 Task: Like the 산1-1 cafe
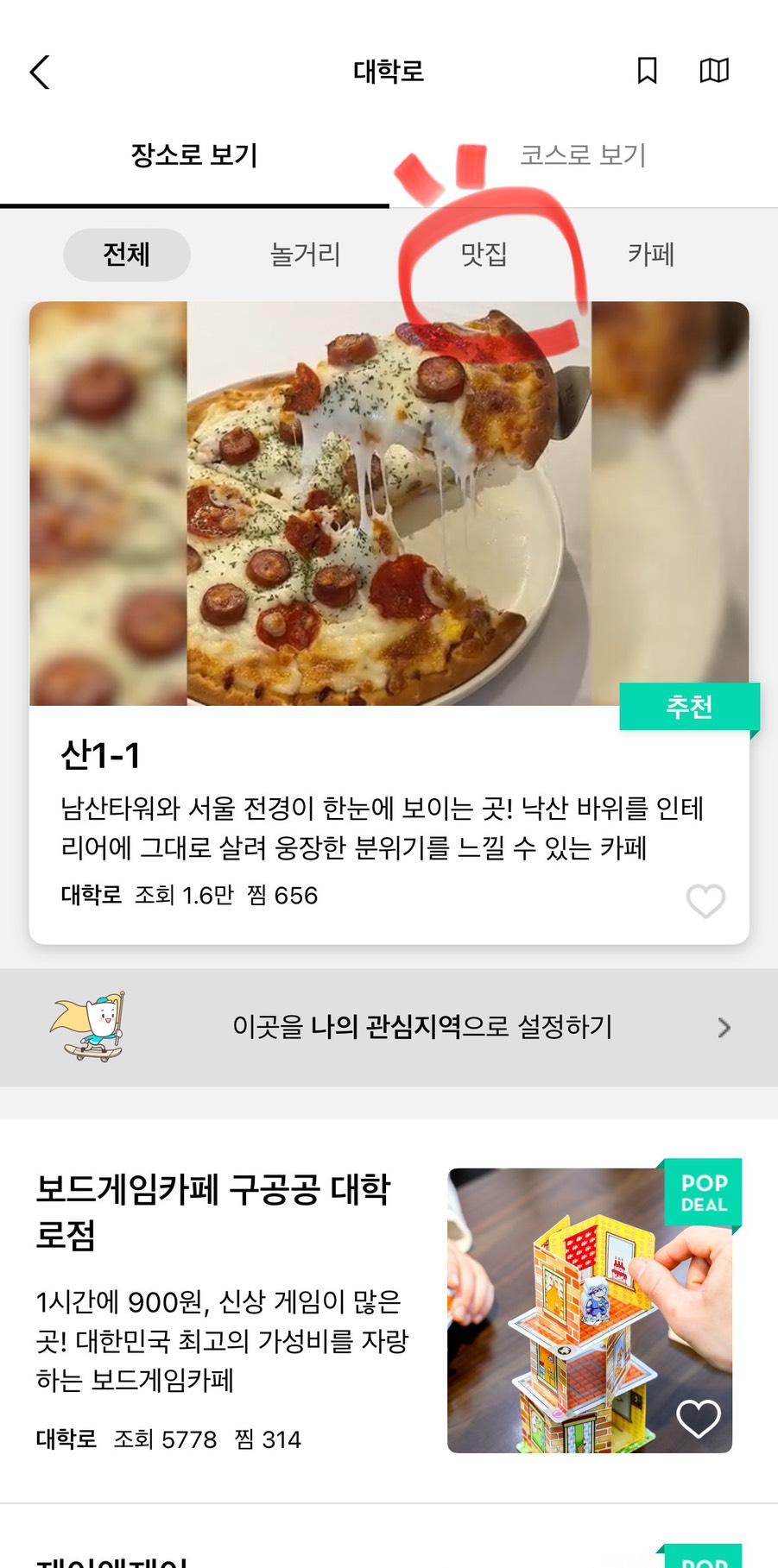pos(705,901)
